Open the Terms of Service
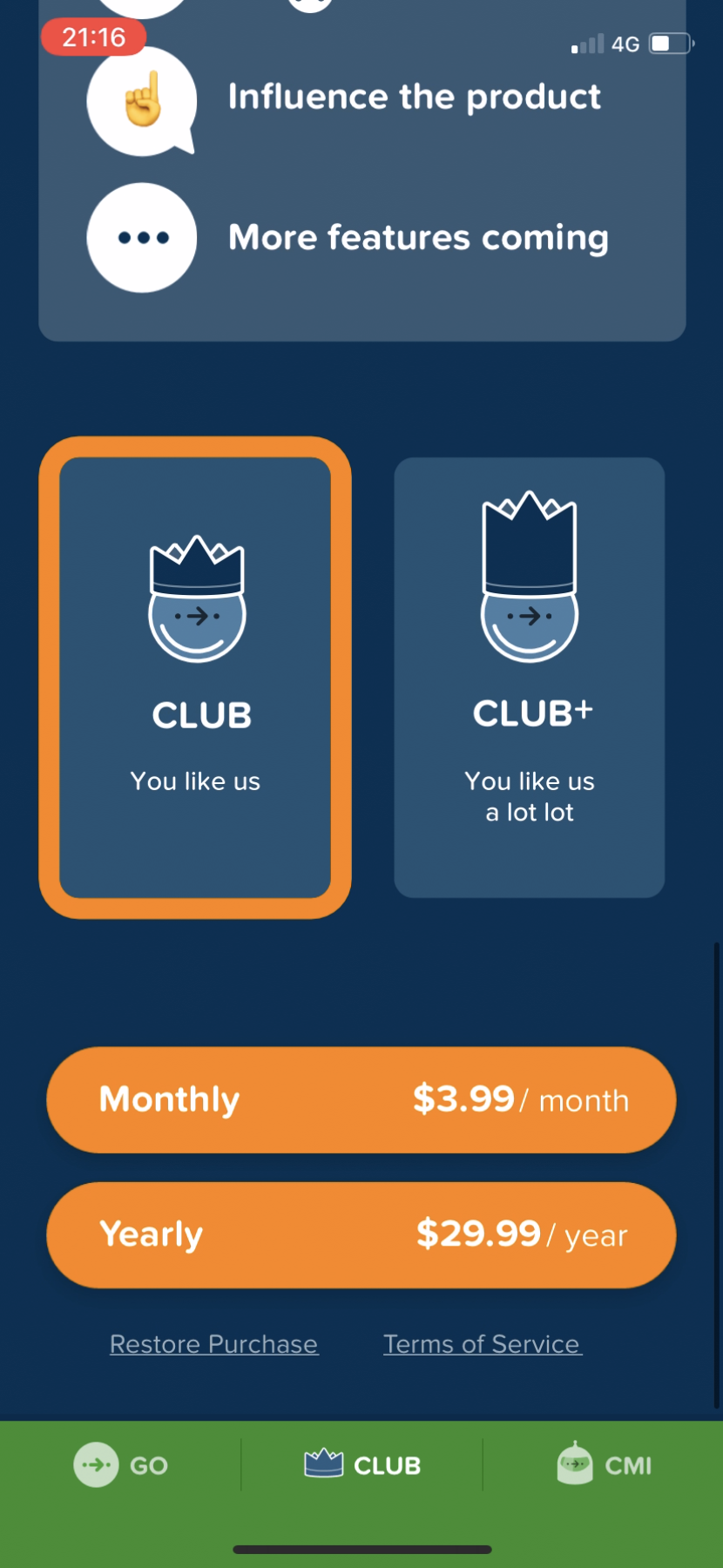This screenshot has height=1568, width=723. pyautogui.click(x=482, y=1344)
